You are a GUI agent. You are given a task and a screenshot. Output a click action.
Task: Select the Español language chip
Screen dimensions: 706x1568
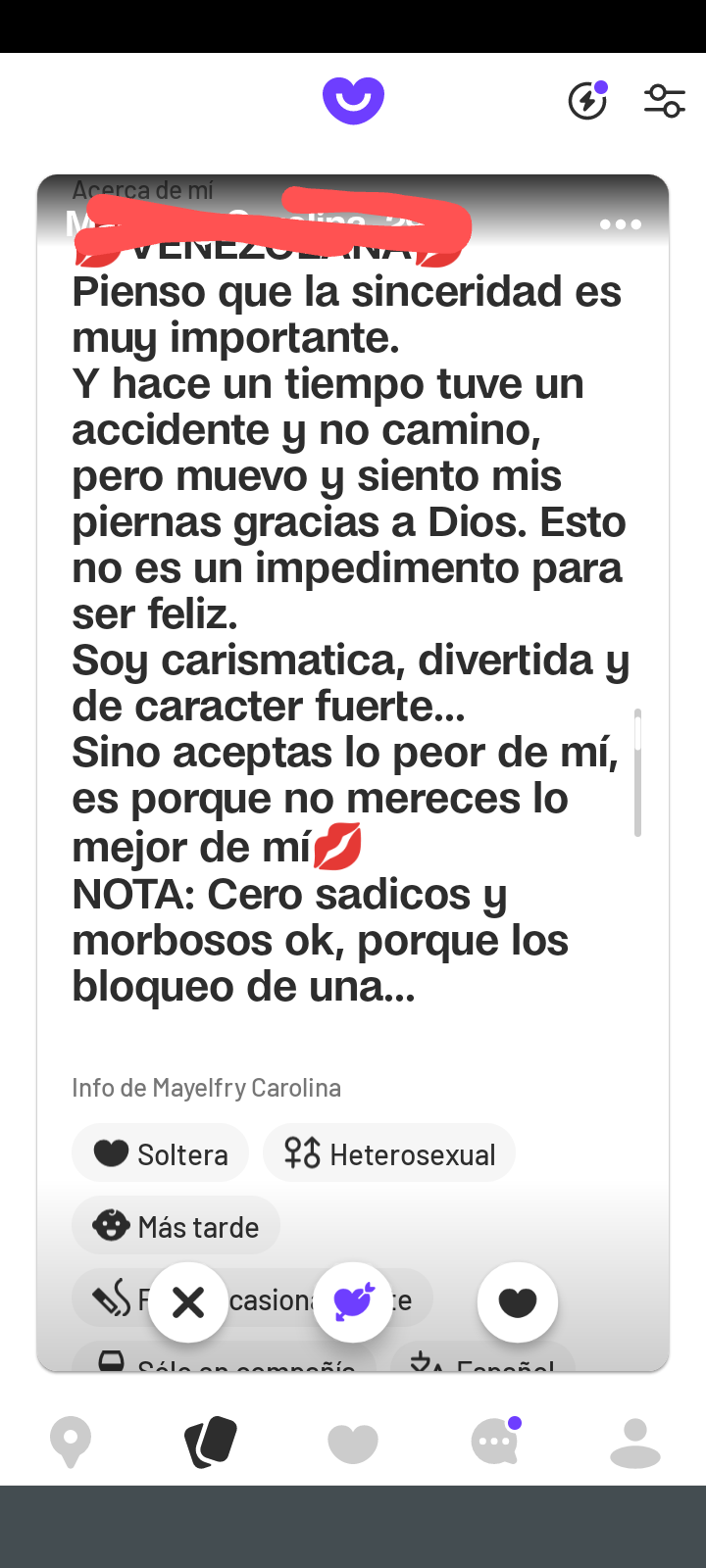click(x=482, y=1362)
